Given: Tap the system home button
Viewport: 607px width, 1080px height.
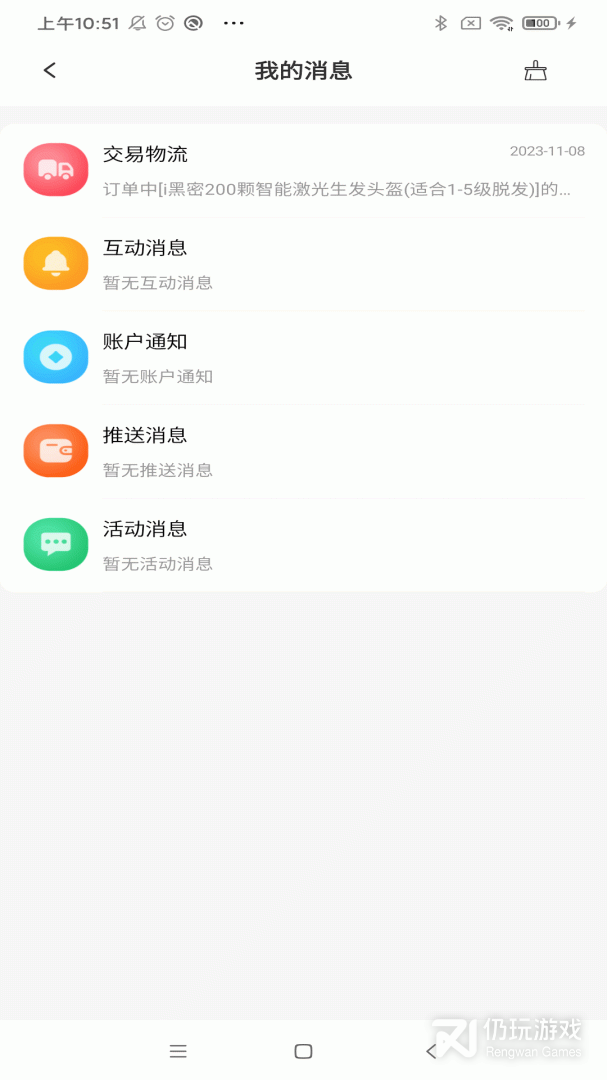Looking at the screenshot, I should pyautogui.click(x=303, y=1051).
